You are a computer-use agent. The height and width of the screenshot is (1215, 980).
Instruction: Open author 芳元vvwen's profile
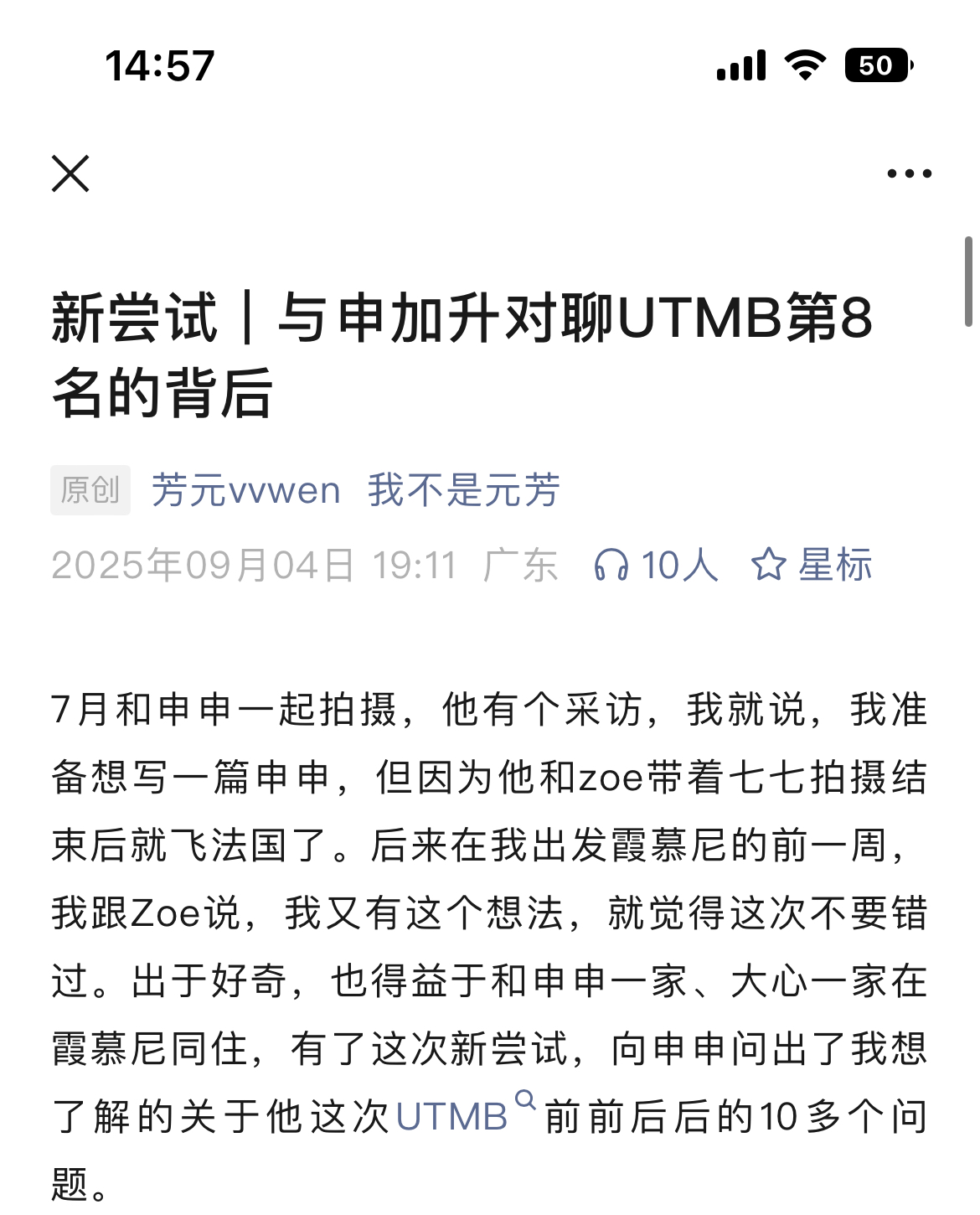[x=245, y=490]
